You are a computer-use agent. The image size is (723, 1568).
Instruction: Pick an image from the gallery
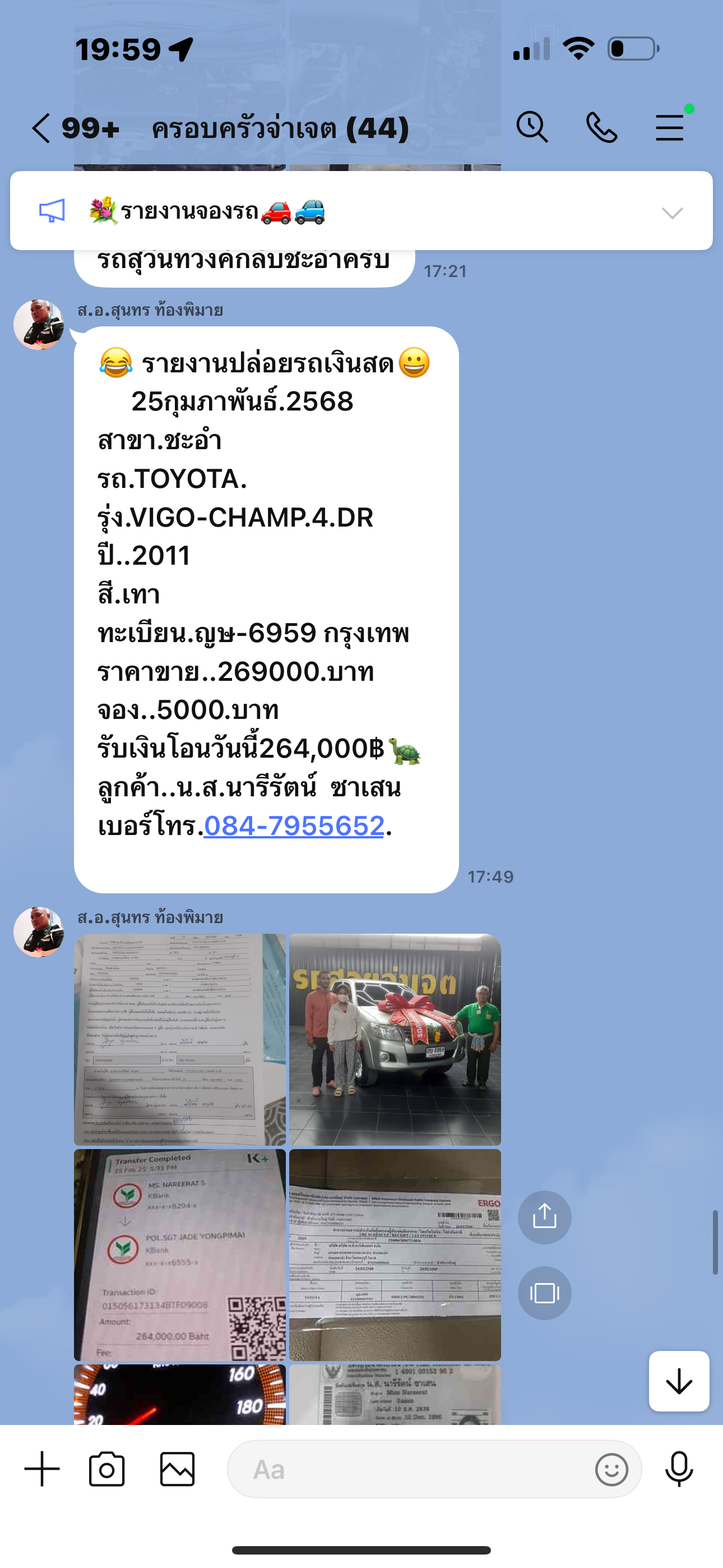coord(177,1469)
